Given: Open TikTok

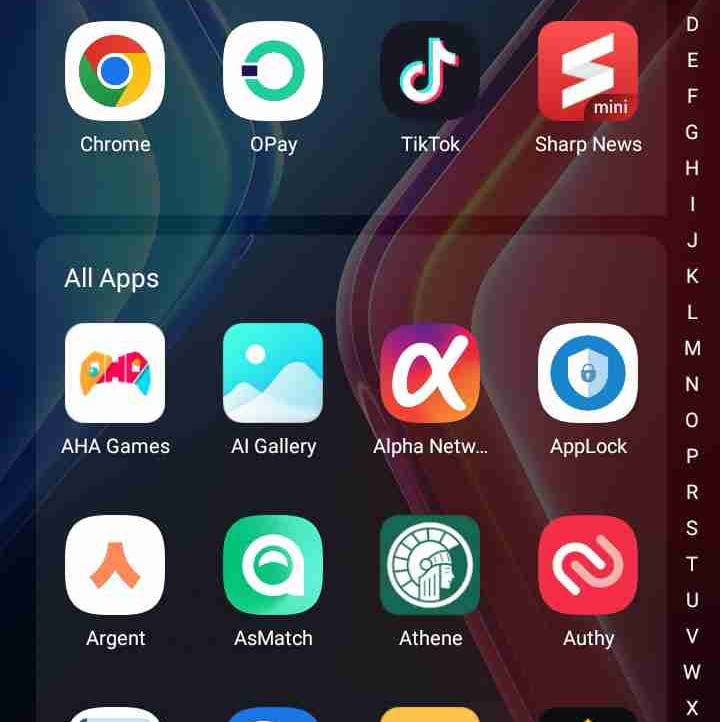Looking at the screenshot, I should tap(430, 71).
